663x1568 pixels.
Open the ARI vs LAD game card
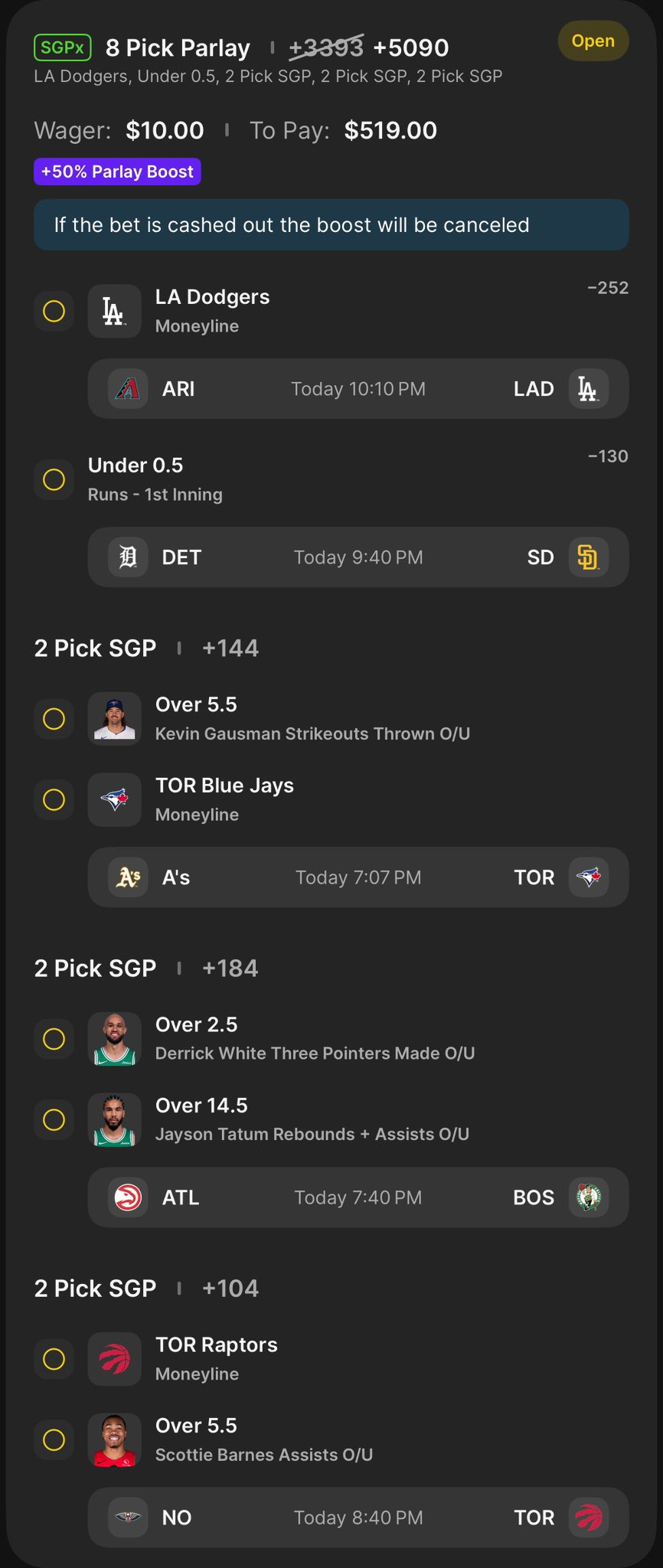coord(358,389)
